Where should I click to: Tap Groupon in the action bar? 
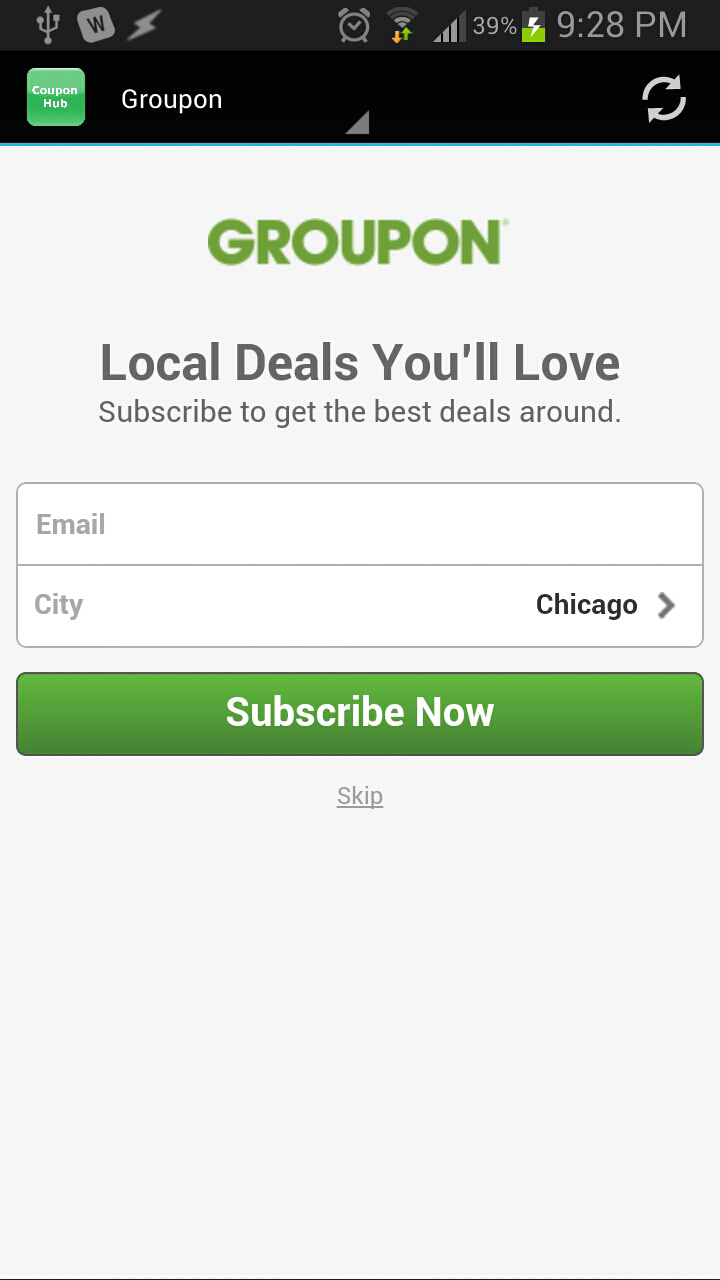170,98
